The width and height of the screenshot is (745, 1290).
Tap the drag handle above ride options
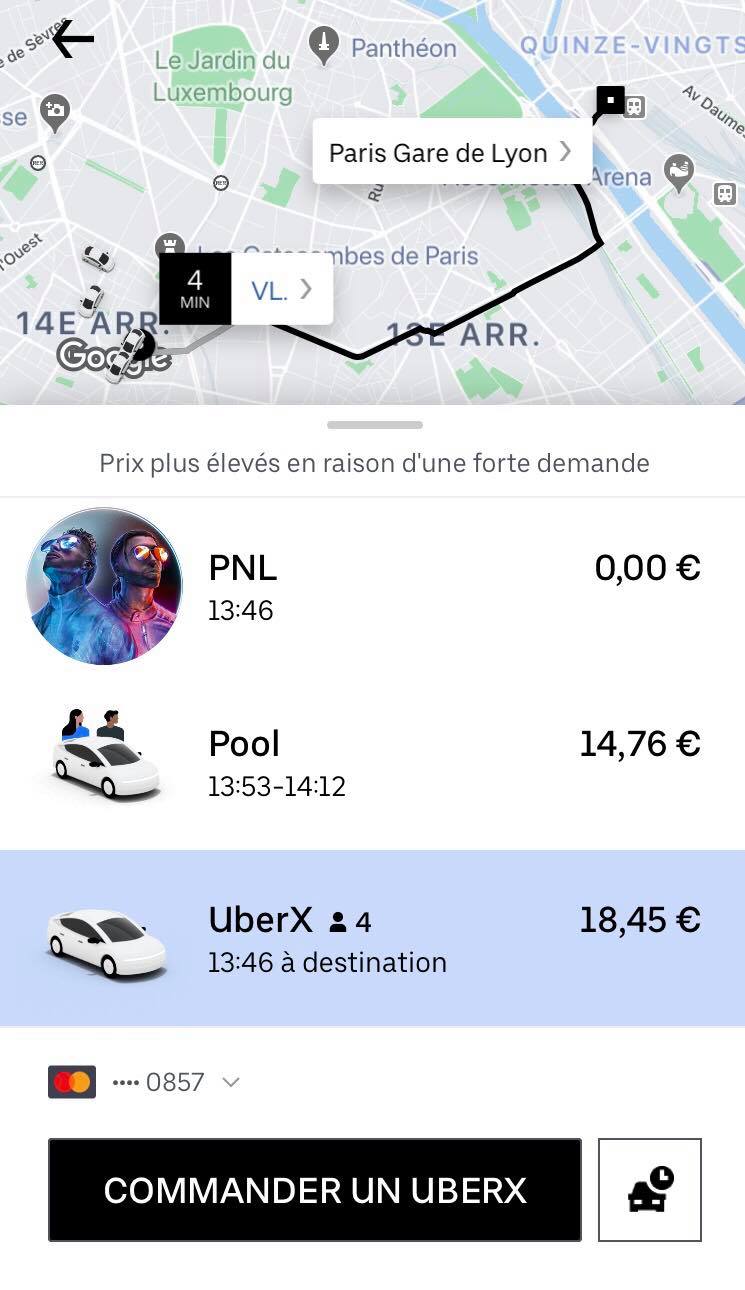[375, 425]
